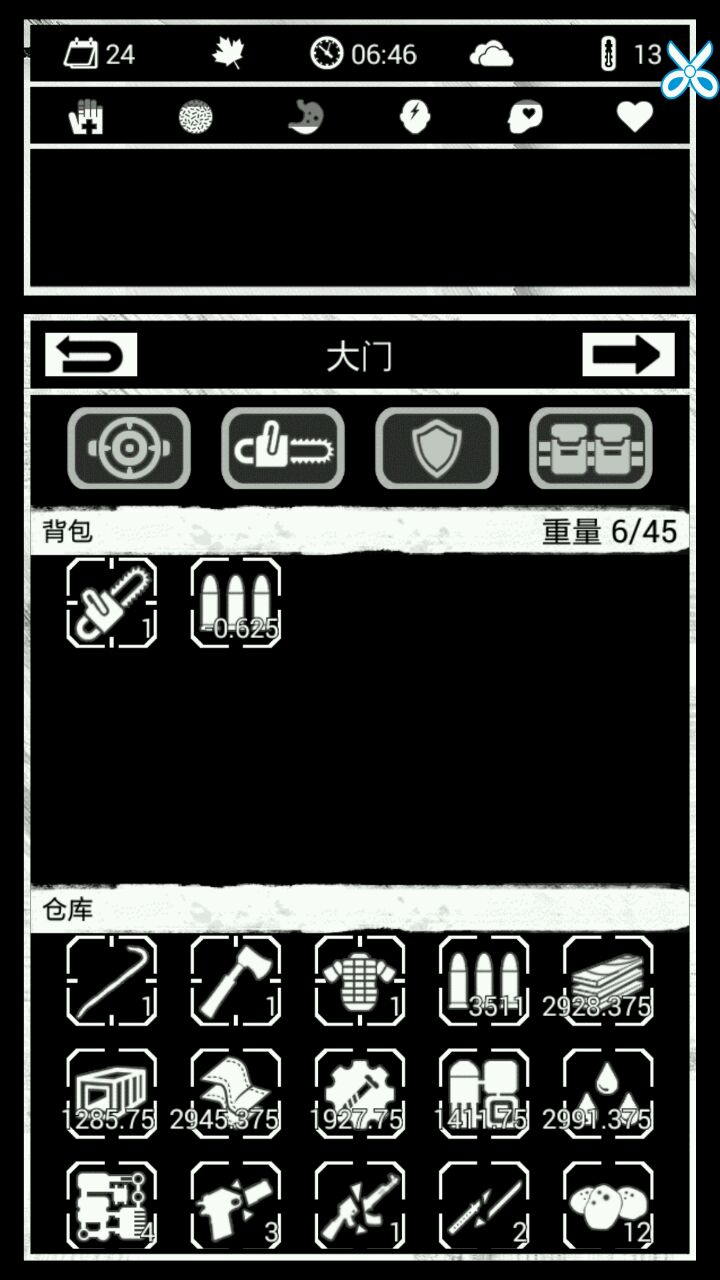Open the backpack equipment slot
Screen dimensions: 720x1280
tap(591, 449)
